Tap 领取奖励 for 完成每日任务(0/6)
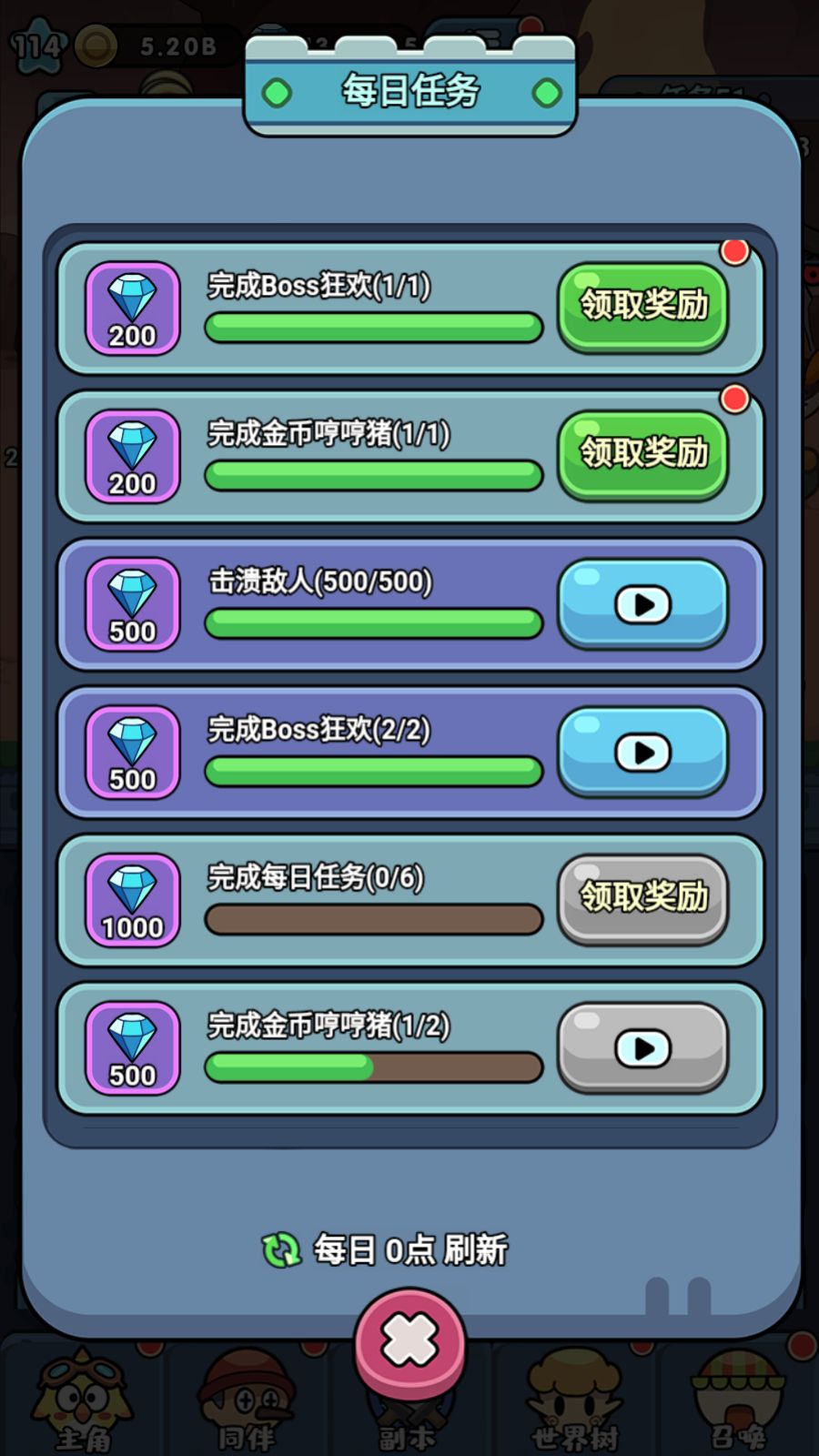The image size is (819, 1456). coord(642,897)
